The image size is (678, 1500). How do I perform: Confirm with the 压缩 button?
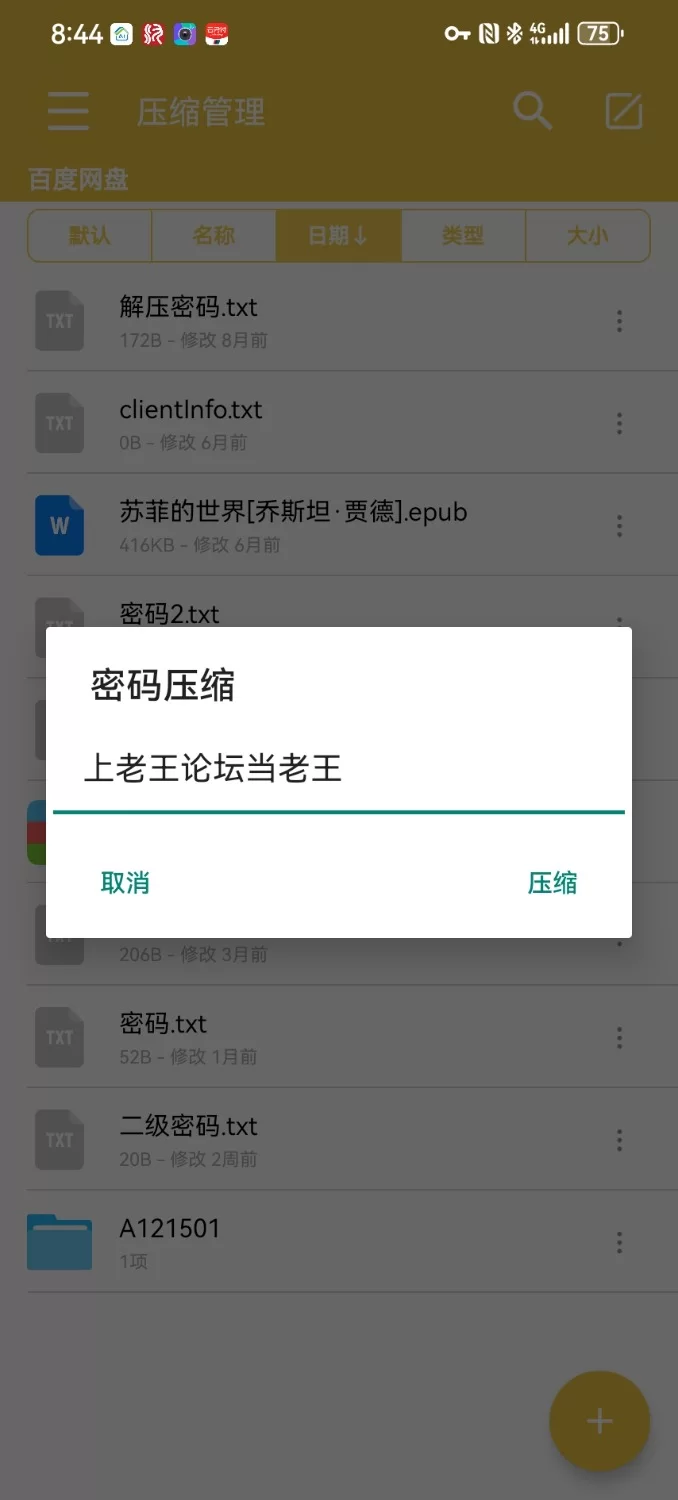pos(552,883)
